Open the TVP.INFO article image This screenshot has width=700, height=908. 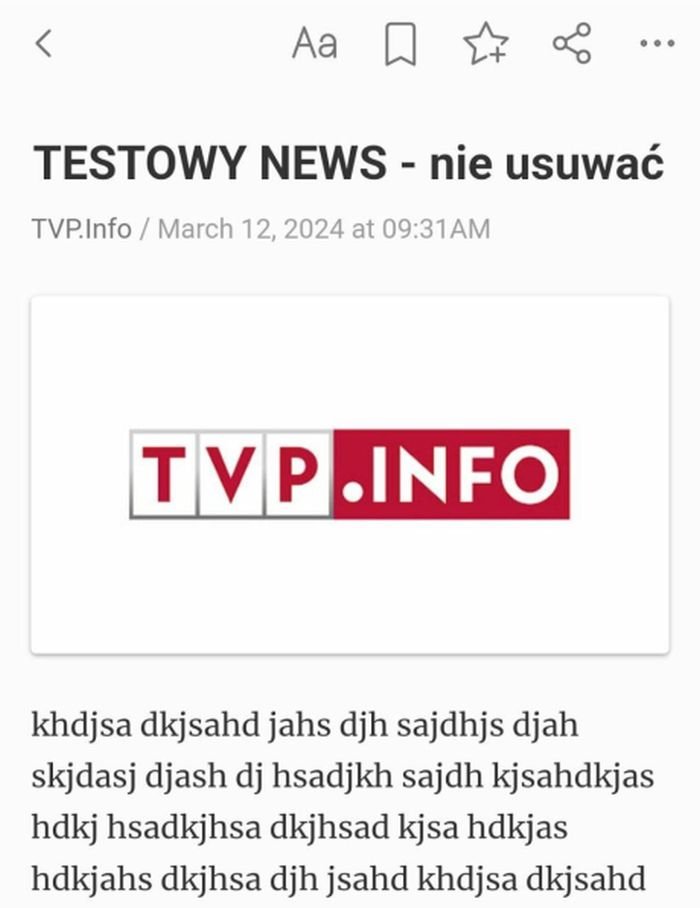pyautogui.click(x=350, y=474)
